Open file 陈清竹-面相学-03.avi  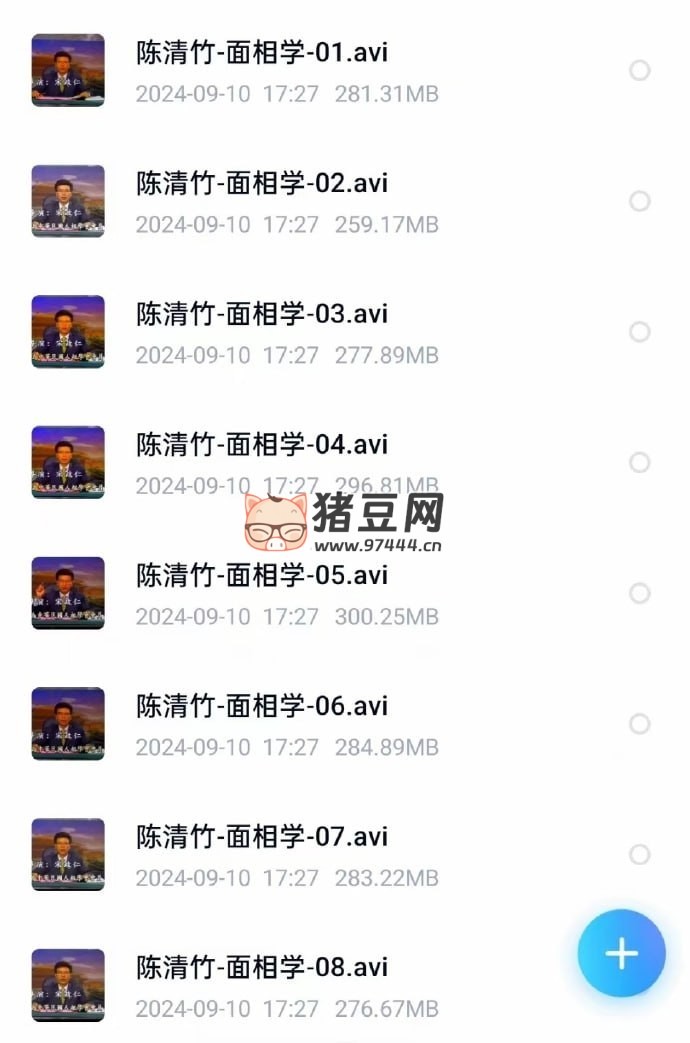(262, 314)
